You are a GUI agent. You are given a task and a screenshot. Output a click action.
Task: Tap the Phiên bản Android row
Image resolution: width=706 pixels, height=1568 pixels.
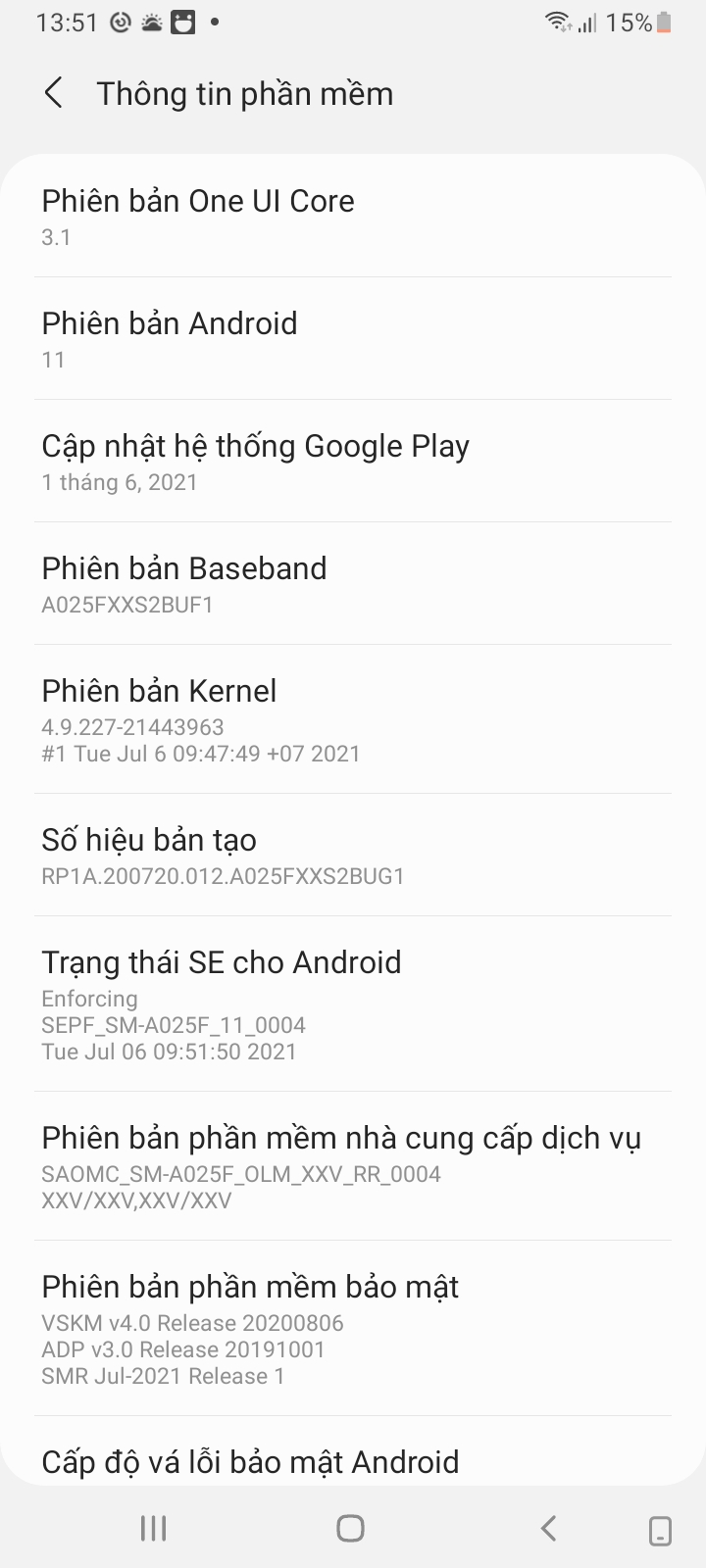[353, 339]
